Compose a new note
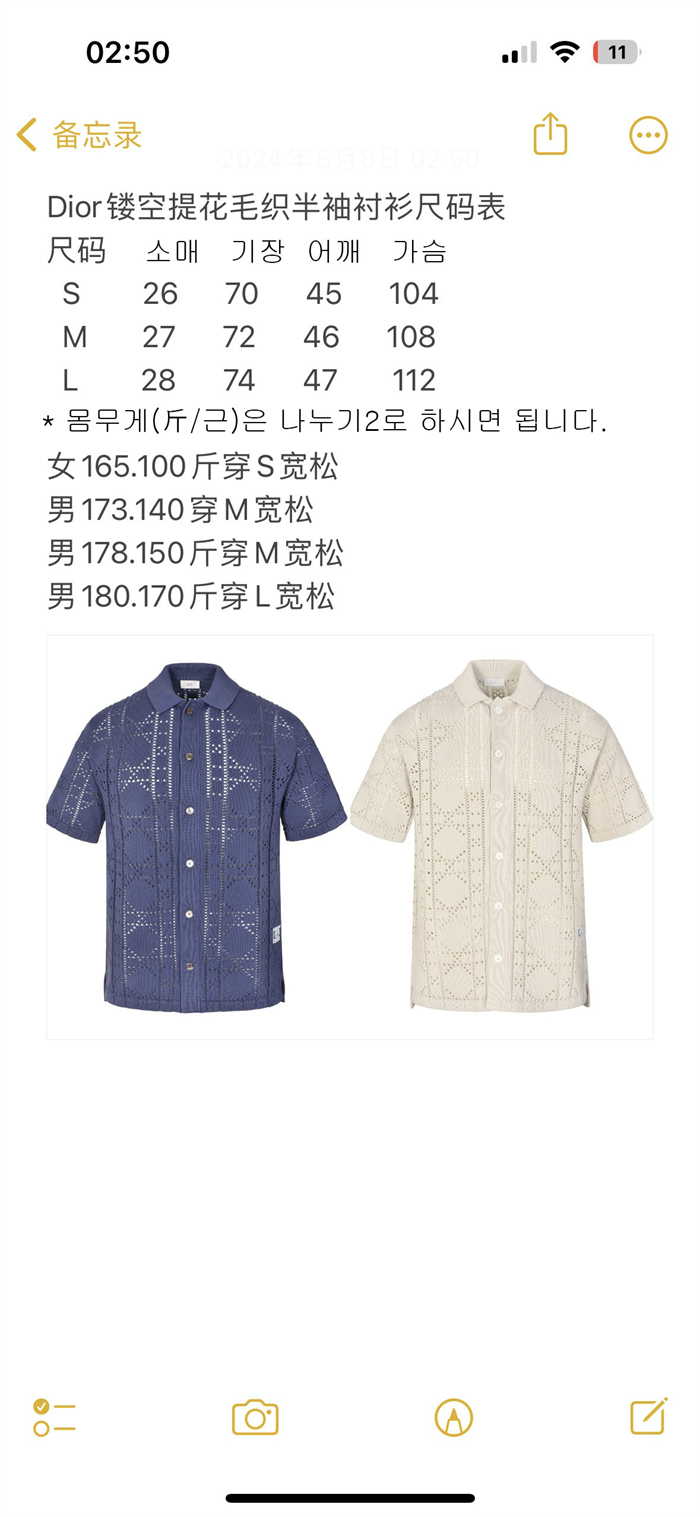700x1517 pixels. tap(648, 1416)
